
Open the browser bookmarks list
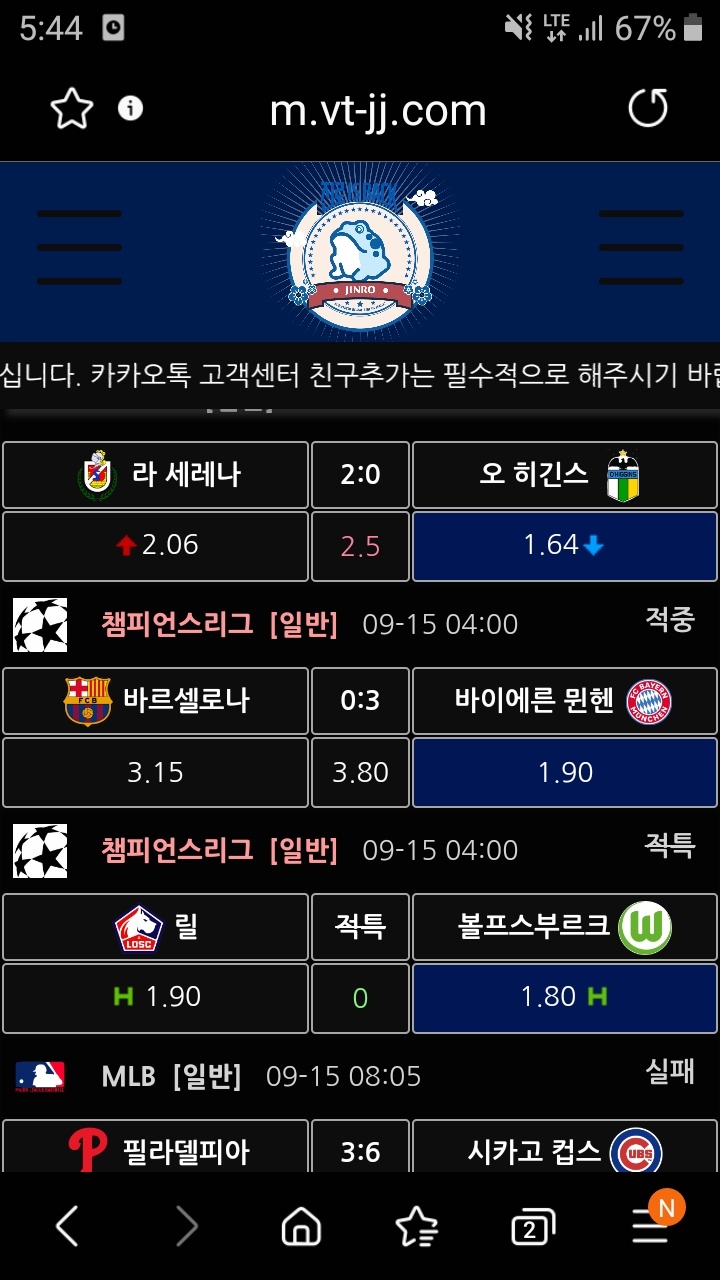[x=416, y=1226]
